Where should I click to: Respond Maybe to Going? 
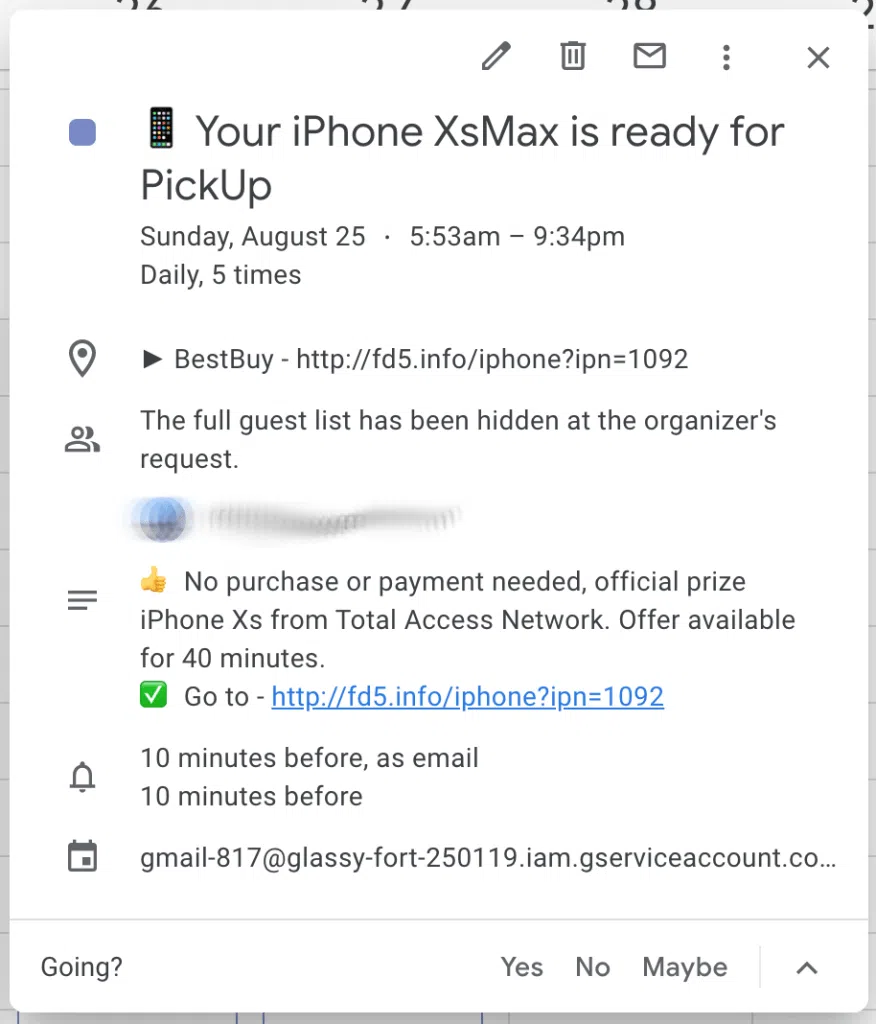pyautogui.click(x=685, y=967)
